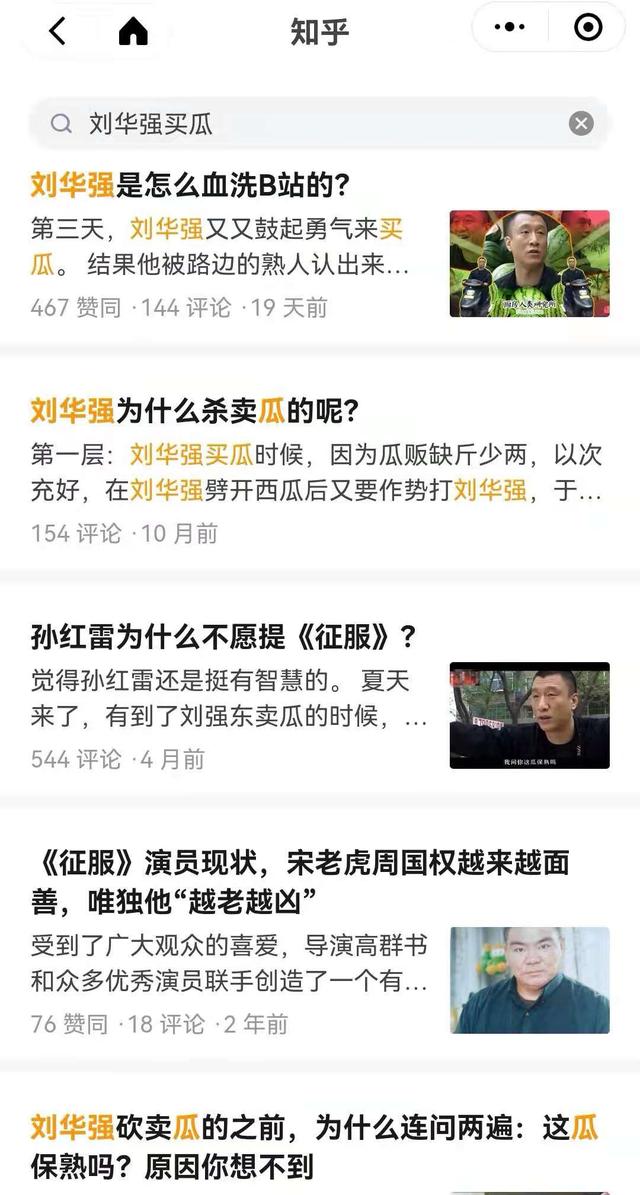
Task: Tap the search box containing 刘华强买瓜
Action: [319, 123]
